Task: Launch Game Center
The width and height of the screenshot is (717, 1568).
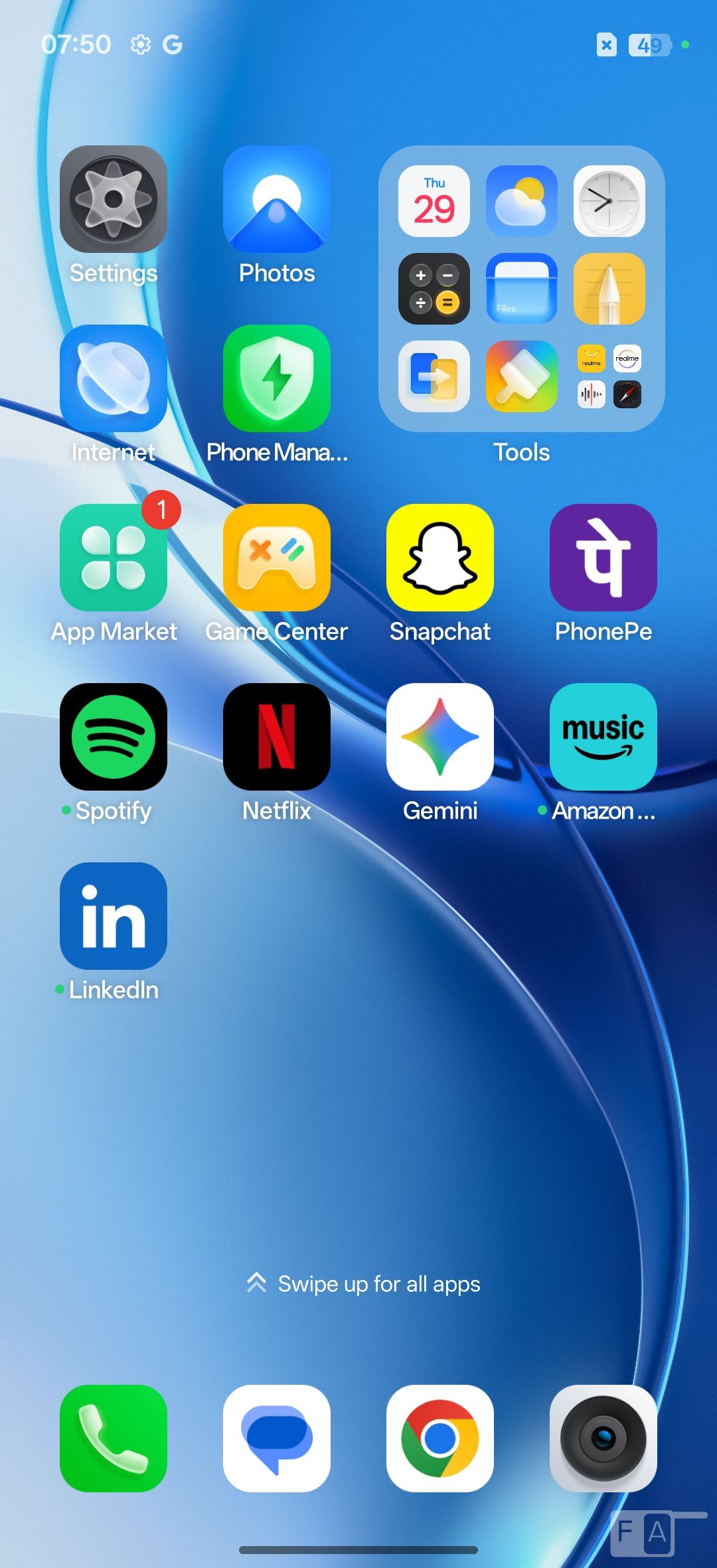Action: coord(277,558)
